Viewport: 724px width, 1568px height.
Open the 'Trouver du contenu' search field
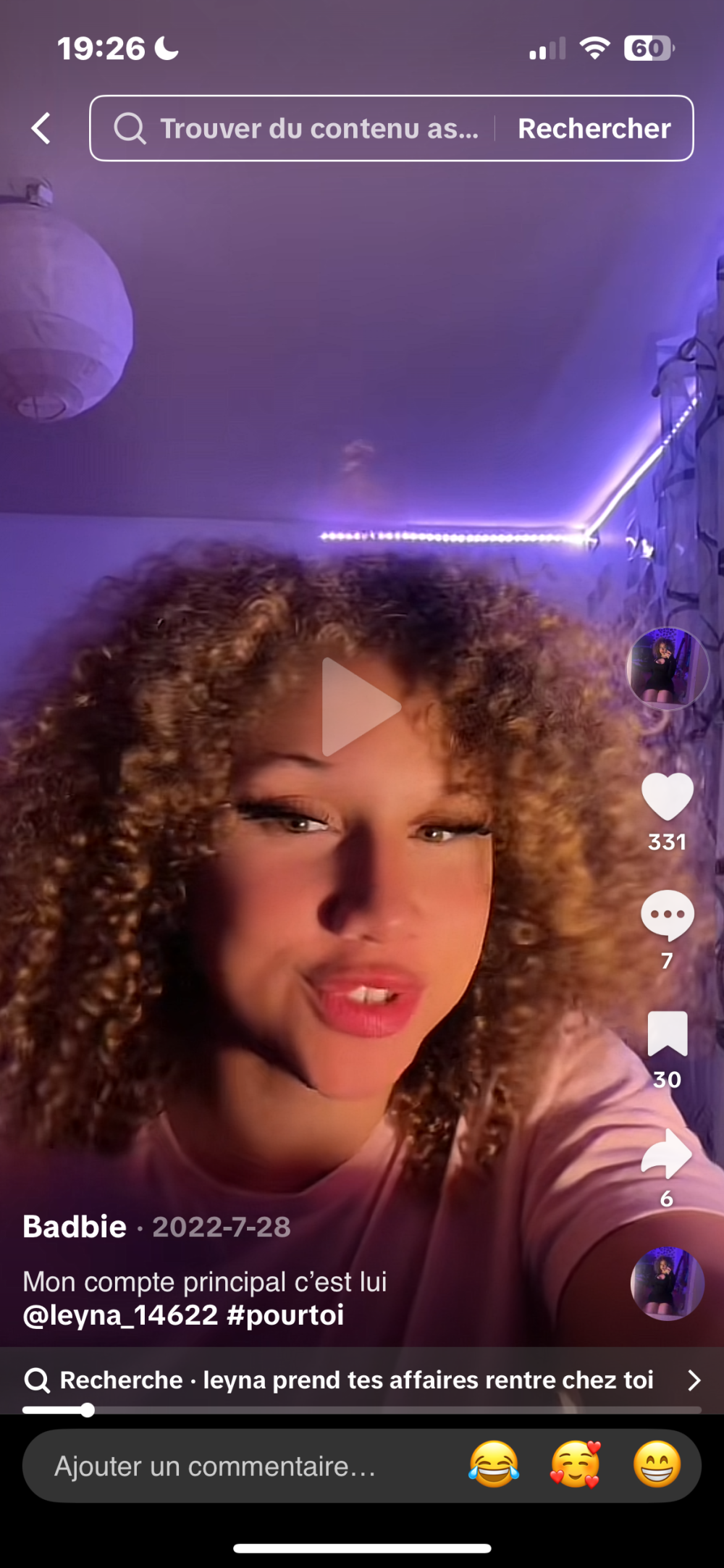pos(304,129)
